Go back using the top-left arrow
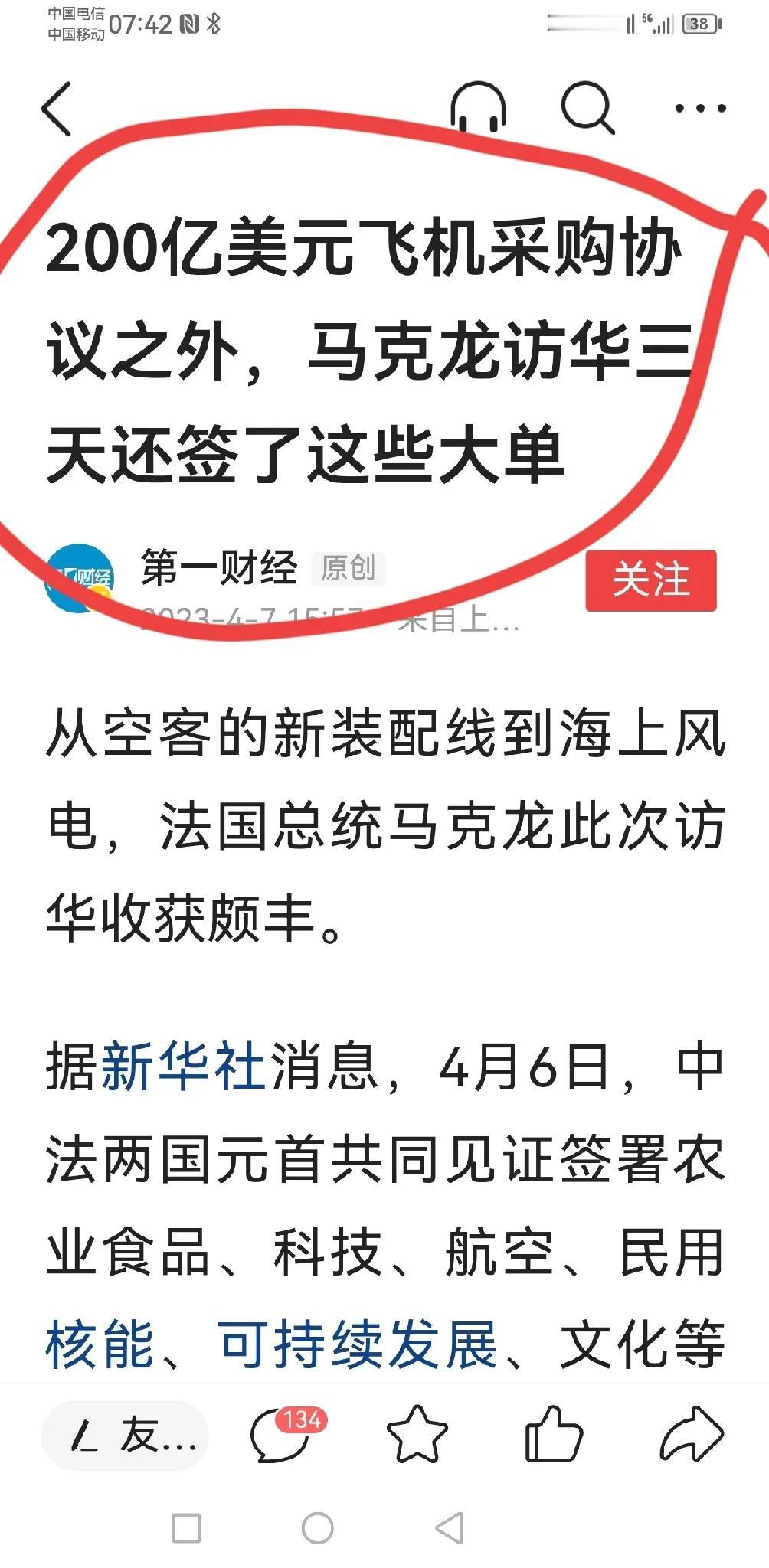The height and width of the screenshot is (1568, 769). pyautogui.click(x=57, y=109)
